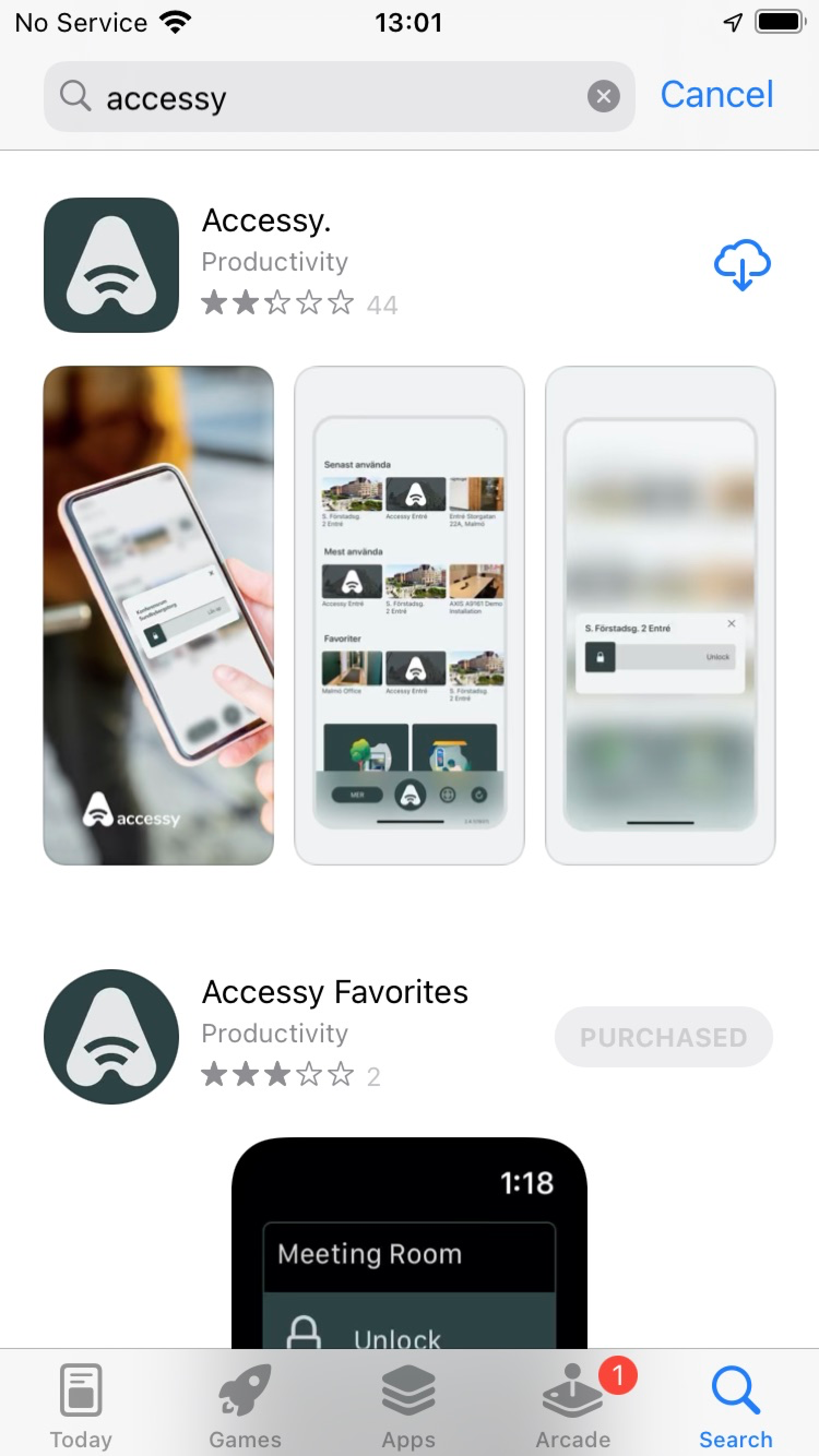Open the Meeting Room watch screenshot

[409, 1244]
